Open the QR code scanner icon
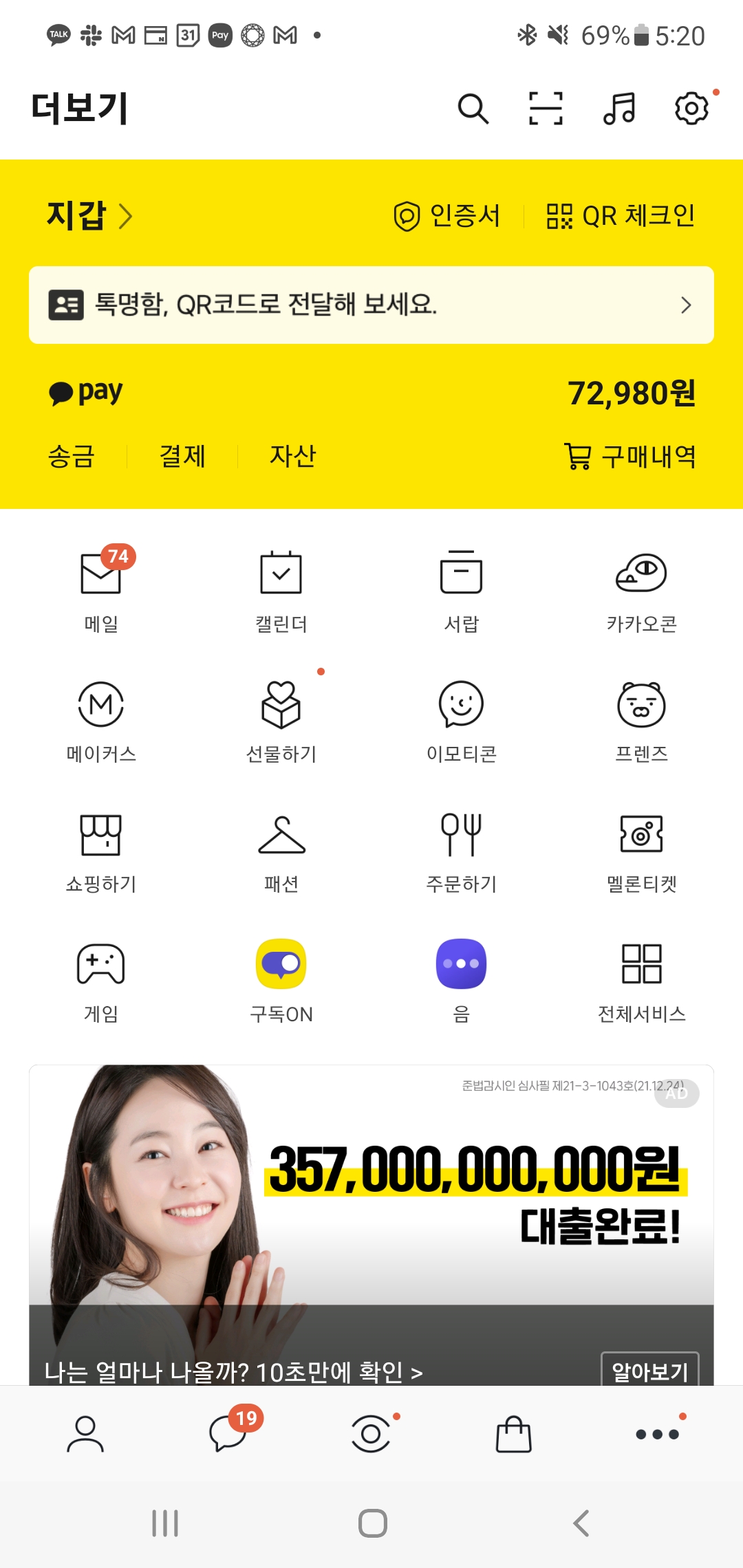Image resolution: width=743 pixels, height=1568 pixels. pos(546,109)
